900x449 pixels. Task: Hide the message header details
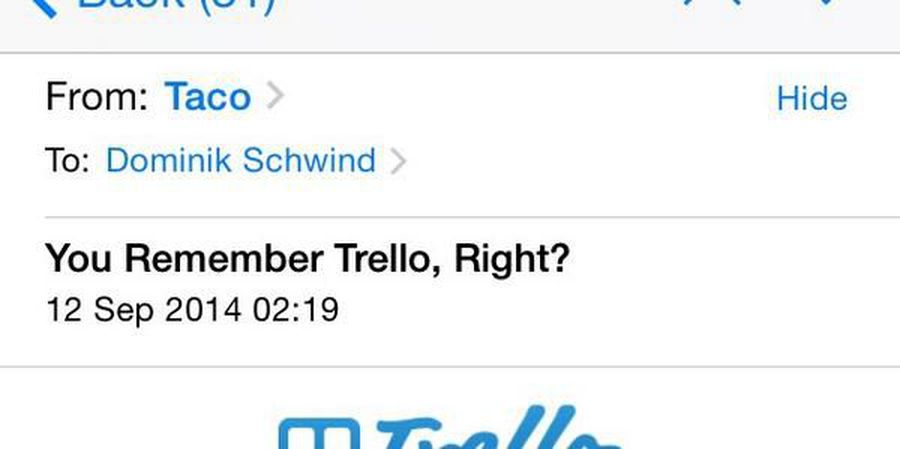tap(812, 98)
